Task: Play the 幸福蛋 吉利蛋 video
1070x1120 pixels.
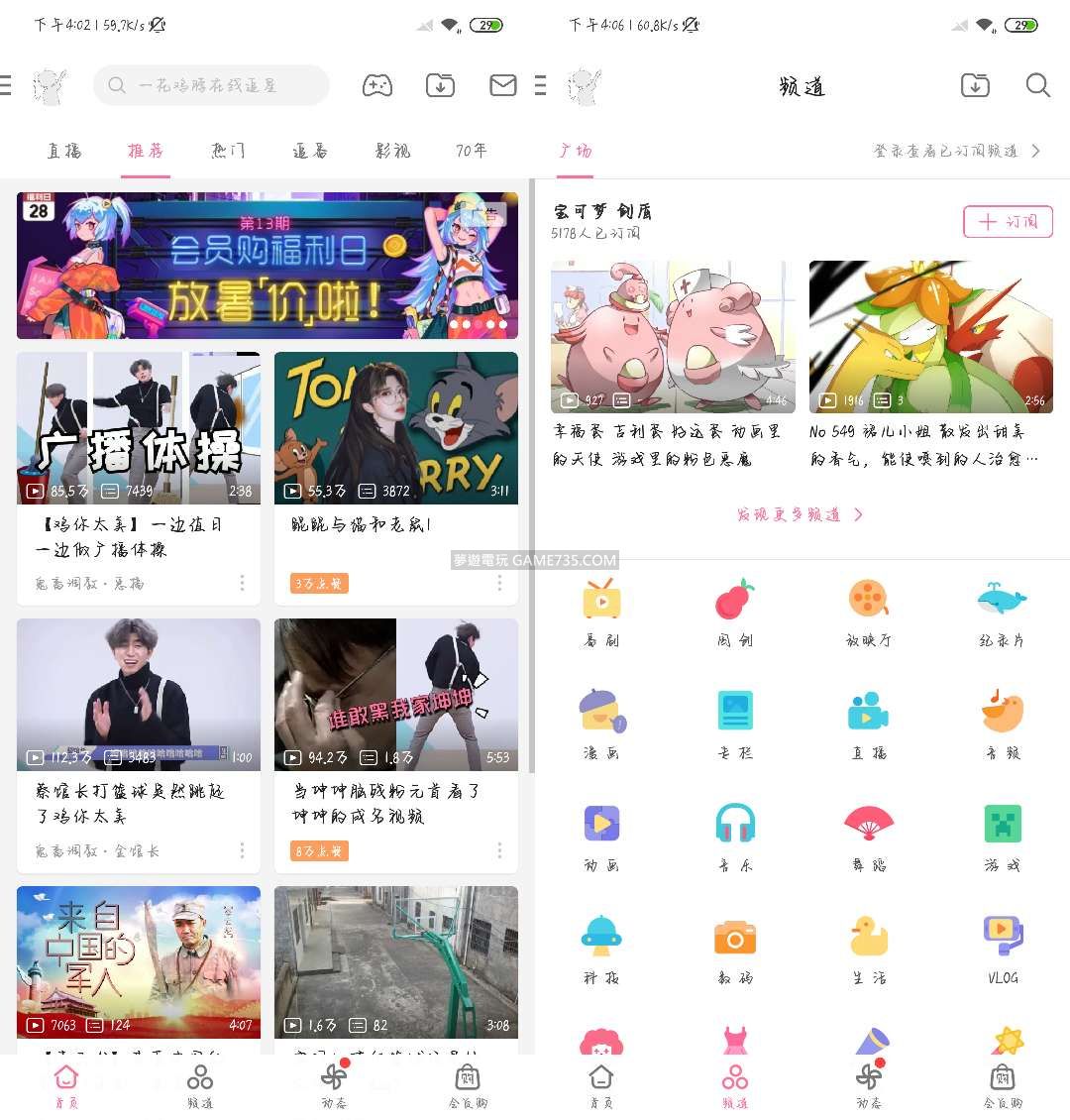Action: (x=674, y=337)
